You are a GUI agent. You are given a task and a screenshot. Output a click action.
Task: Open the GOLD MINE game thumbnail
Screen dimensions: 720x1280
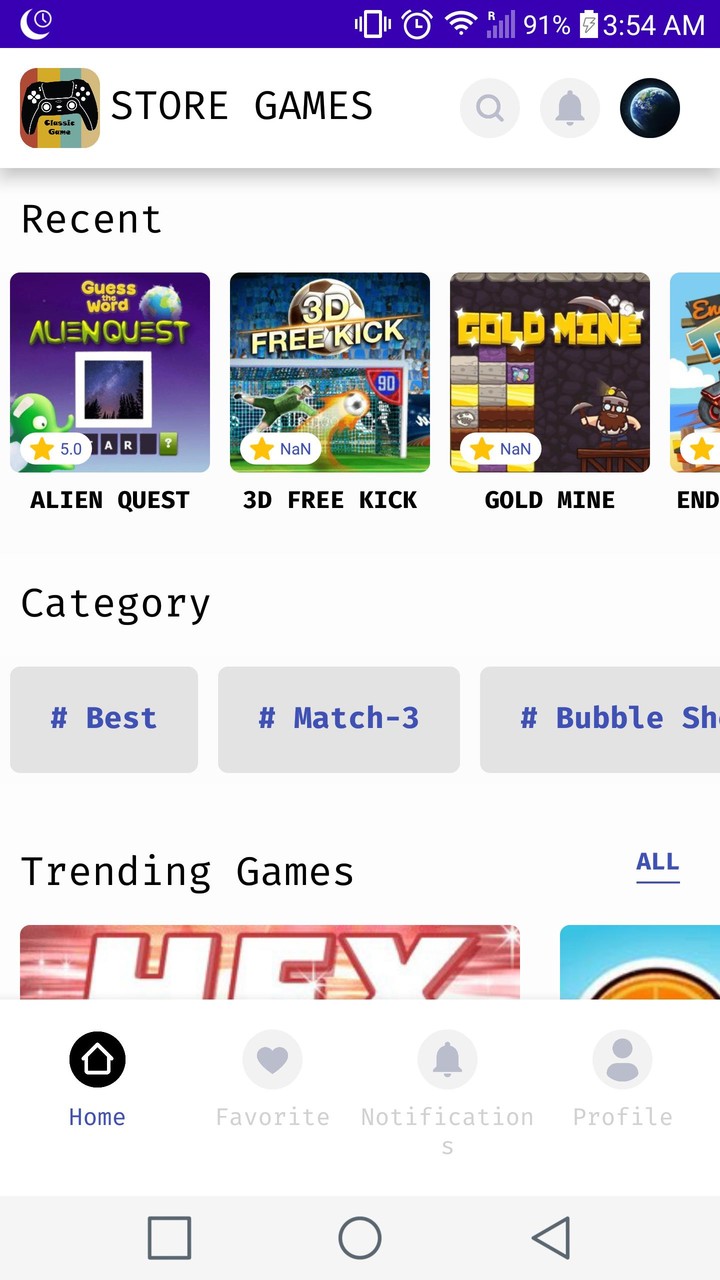tap(549, 372)
